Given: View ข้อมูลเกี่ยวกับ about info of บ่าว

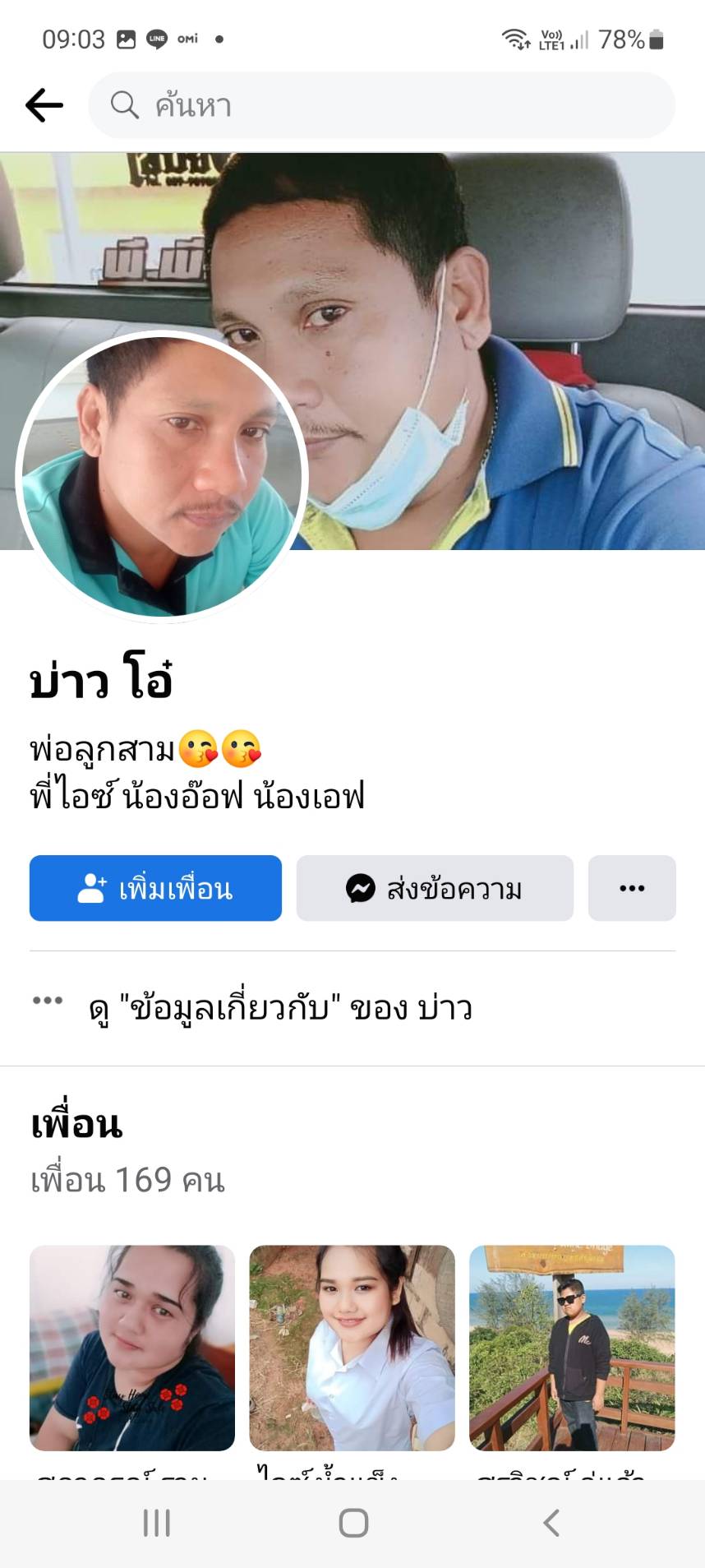Looking at the screenshot, I should point(279,1008).
